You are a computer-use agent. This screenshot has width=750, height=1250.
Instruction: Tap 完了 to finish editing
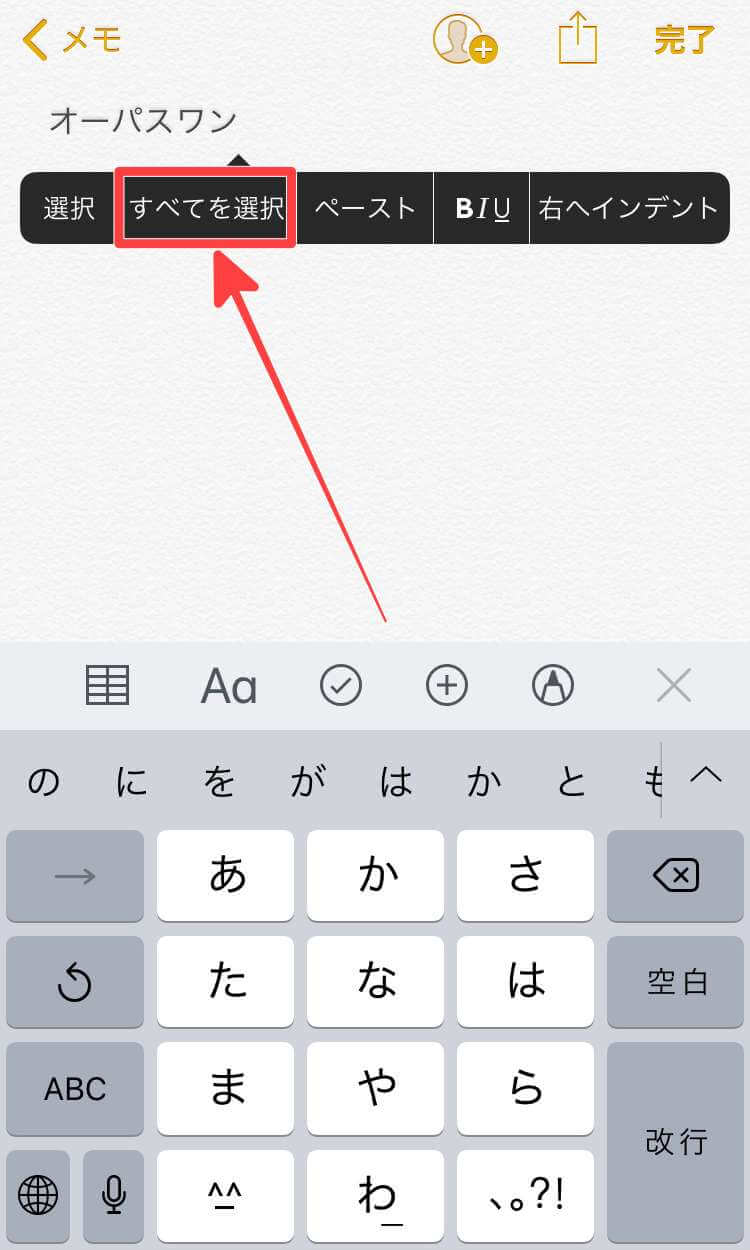pyautogui.click(x=685, y=40)
